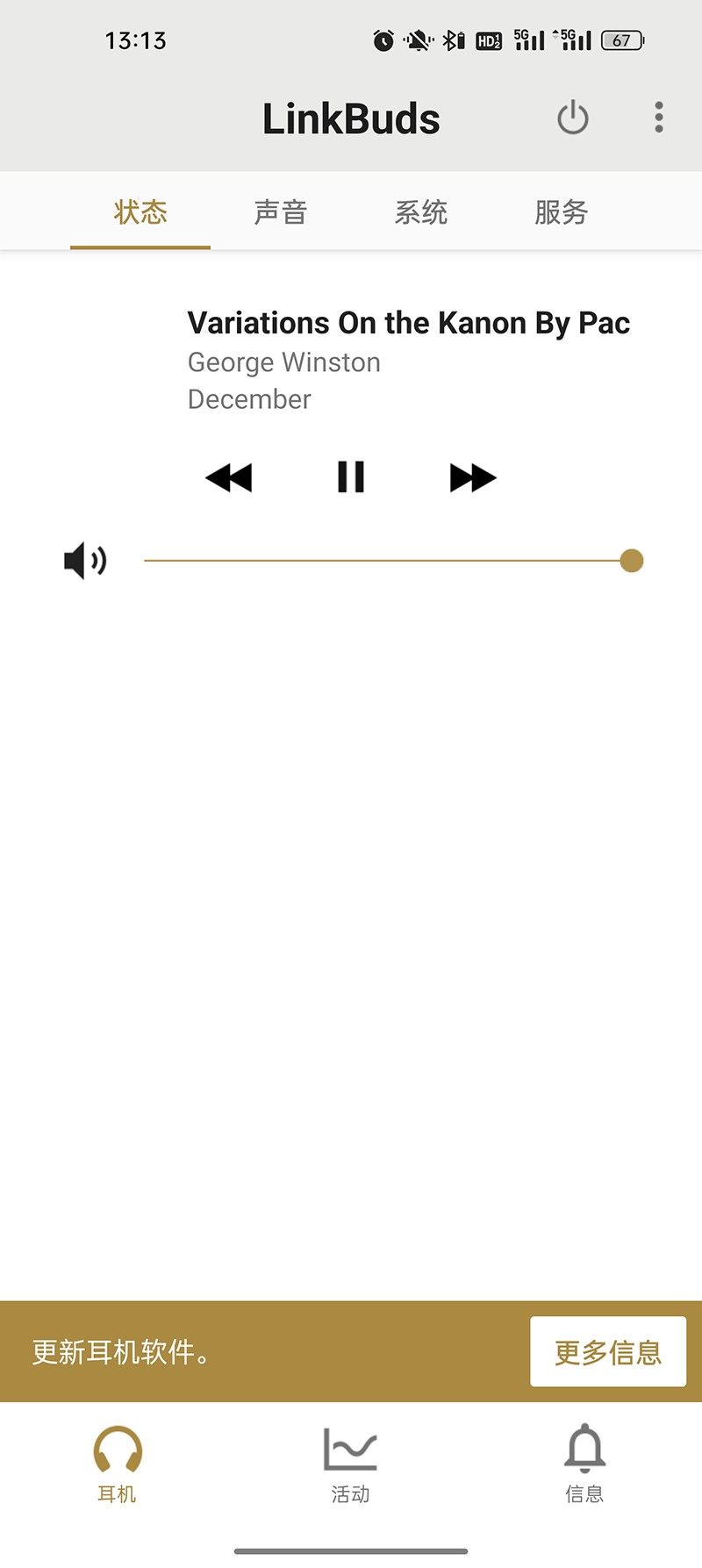The width and height of the screenshot is (702, 1568).
Task: Open the 活动 section in bottom navigation
Action: pos(350,1463)
